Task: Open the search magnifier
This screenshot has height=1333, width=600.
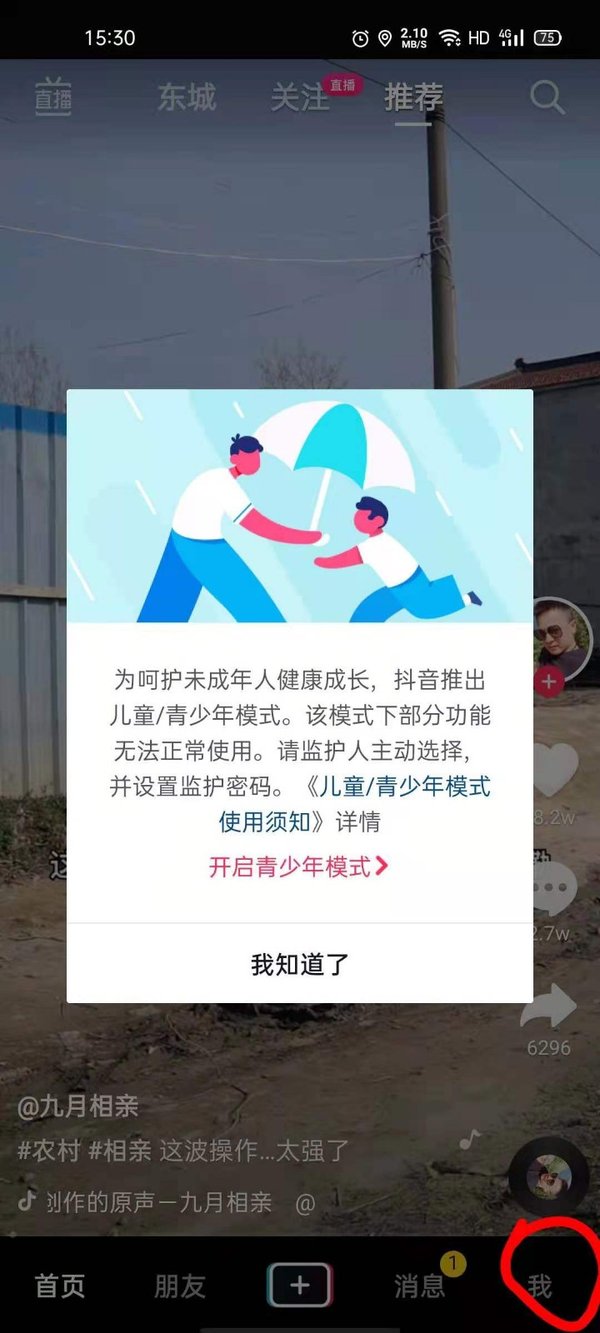Action: pyautogui.click(x=547, y=97)
